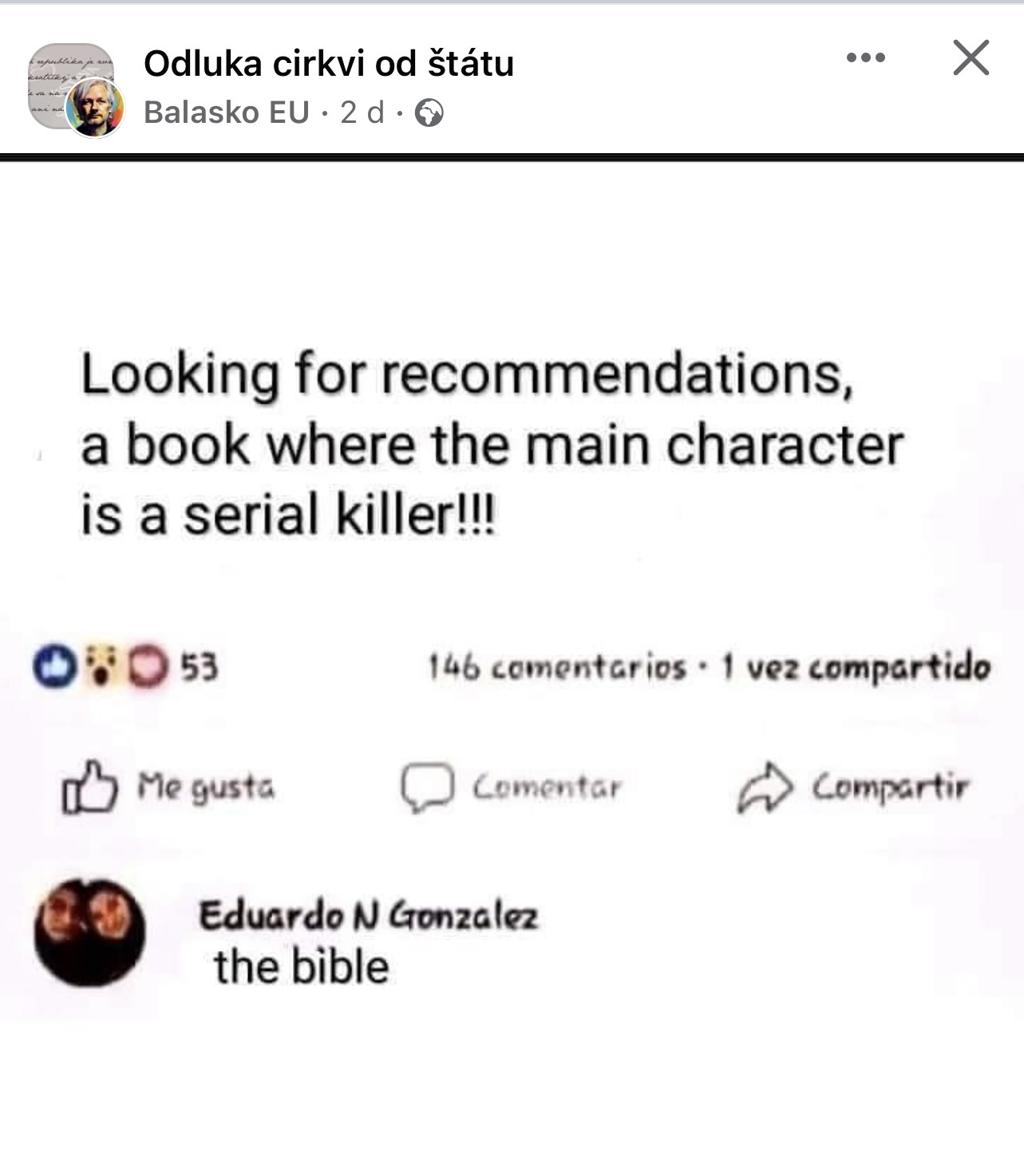Open the Odluka cirkvi od štátu group

click(328, 64)
